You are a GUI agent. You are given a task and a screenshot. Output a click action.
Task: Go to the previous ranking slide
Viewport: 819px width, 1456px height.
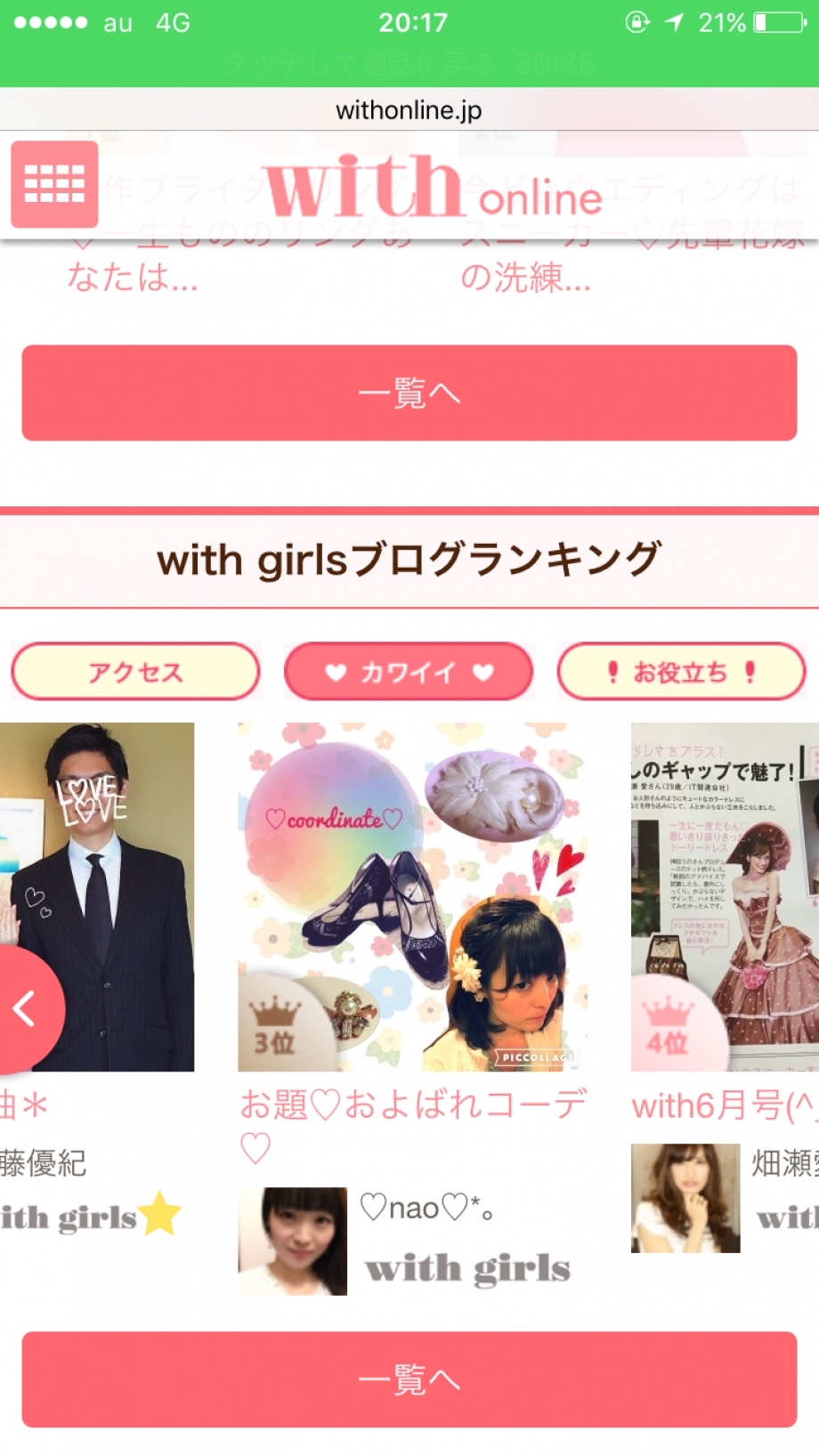[25, 1008]
